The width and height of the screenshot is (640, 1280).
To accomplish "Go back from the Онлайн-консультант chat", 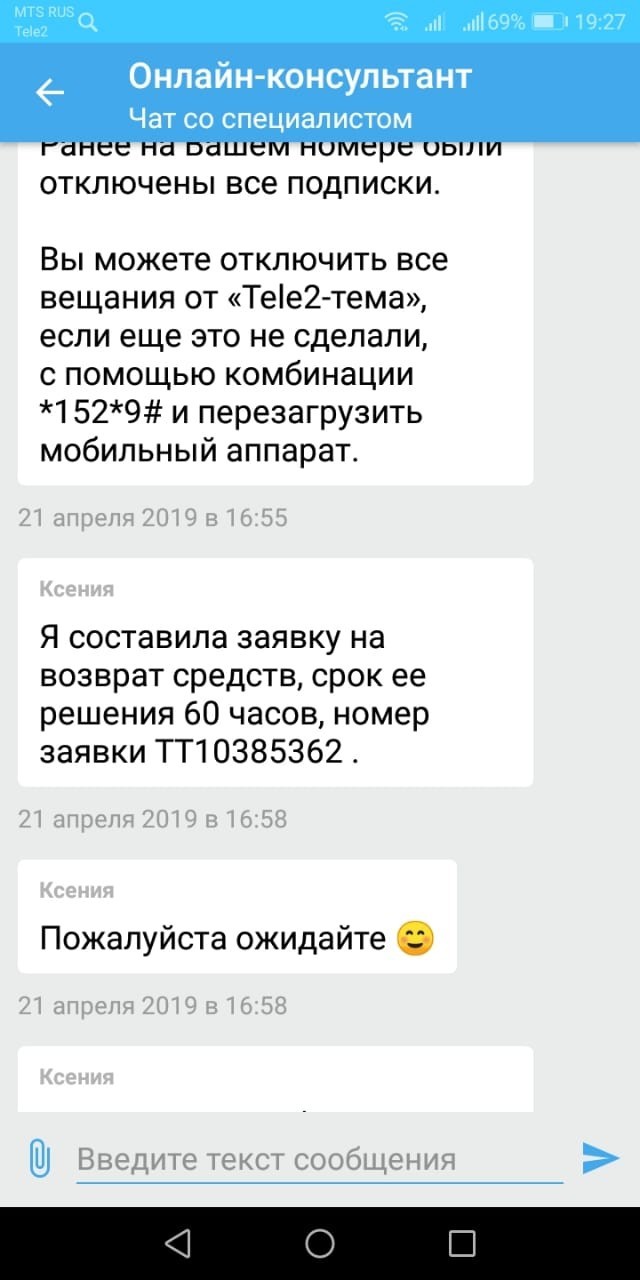I will tap(50, 93).
